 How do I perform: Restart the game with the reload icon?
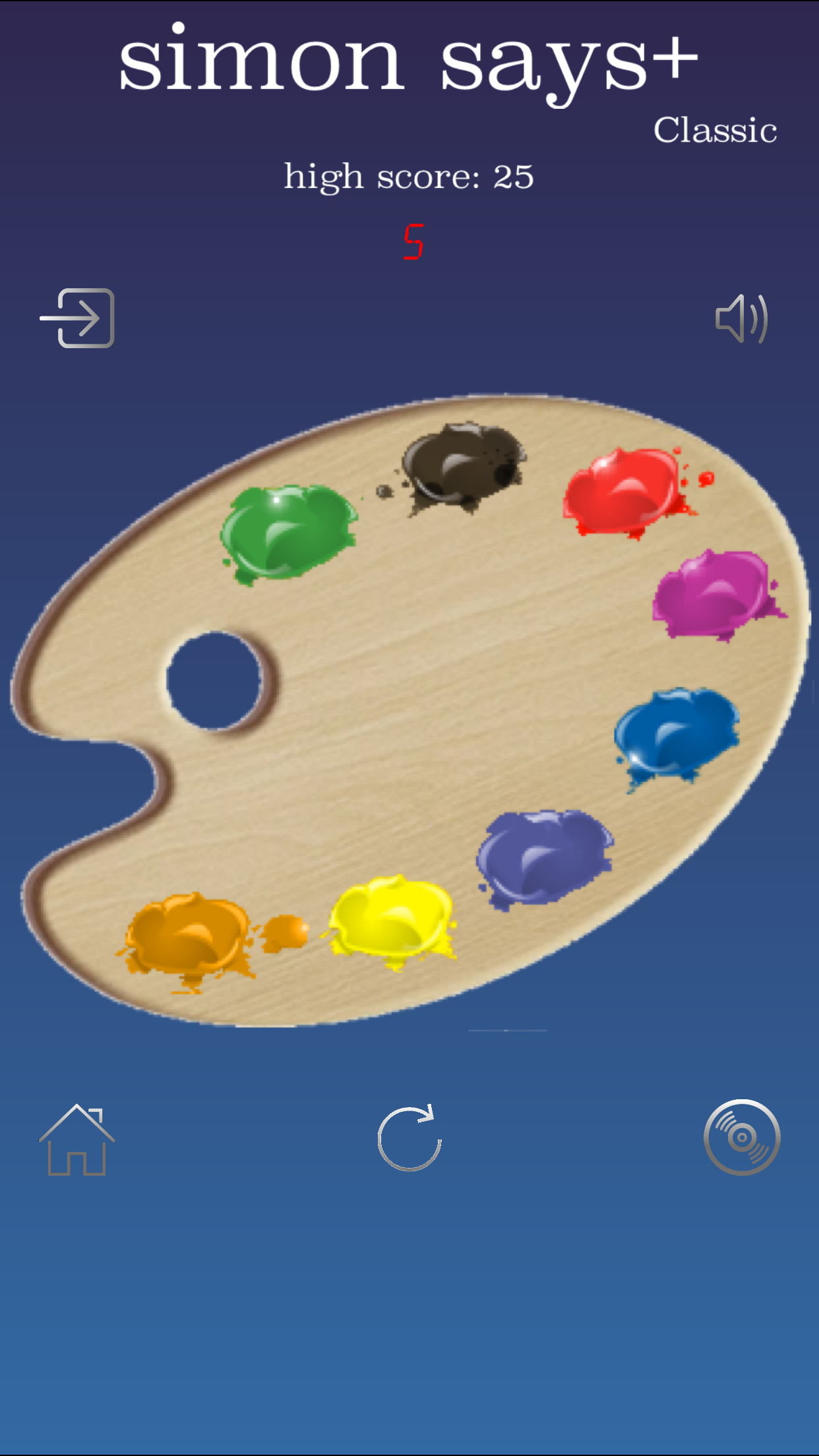409,1137
